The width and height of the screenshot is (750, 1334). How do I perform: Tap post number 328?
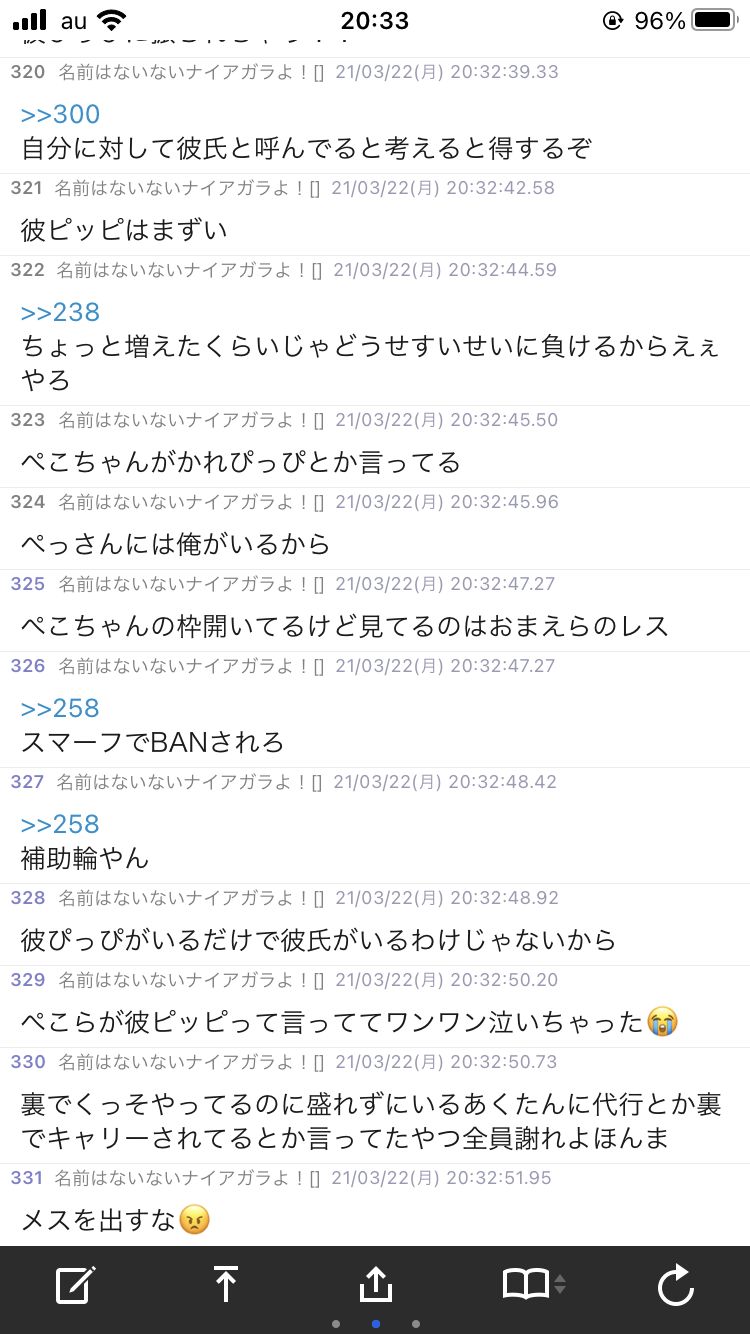pyautogui.click(x=28, y=898)
